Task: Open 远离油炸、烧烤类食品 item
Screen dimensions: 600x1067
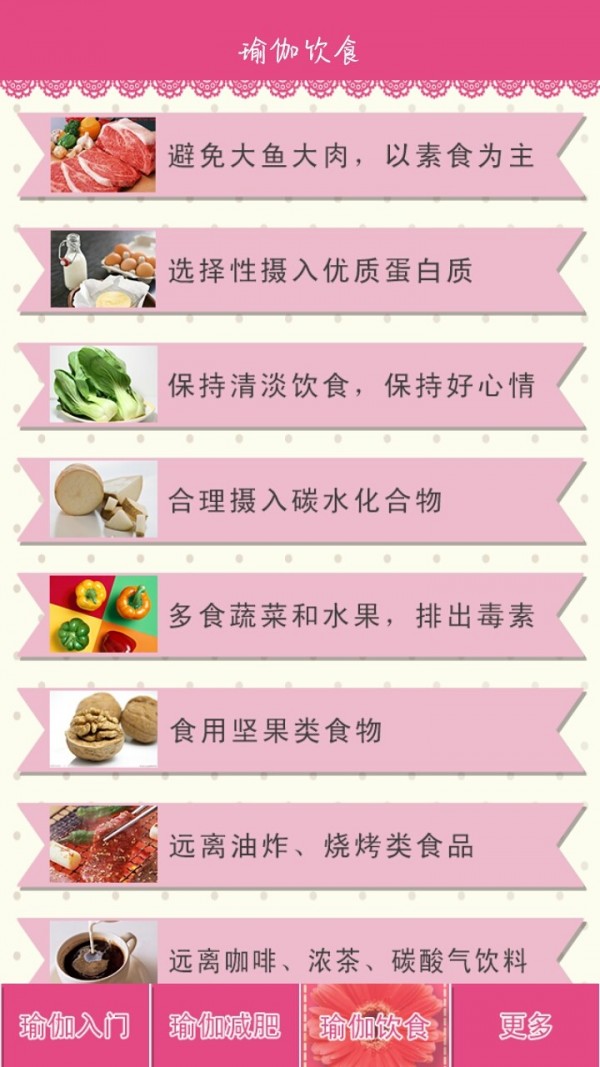Action: [x=300, y=846]
